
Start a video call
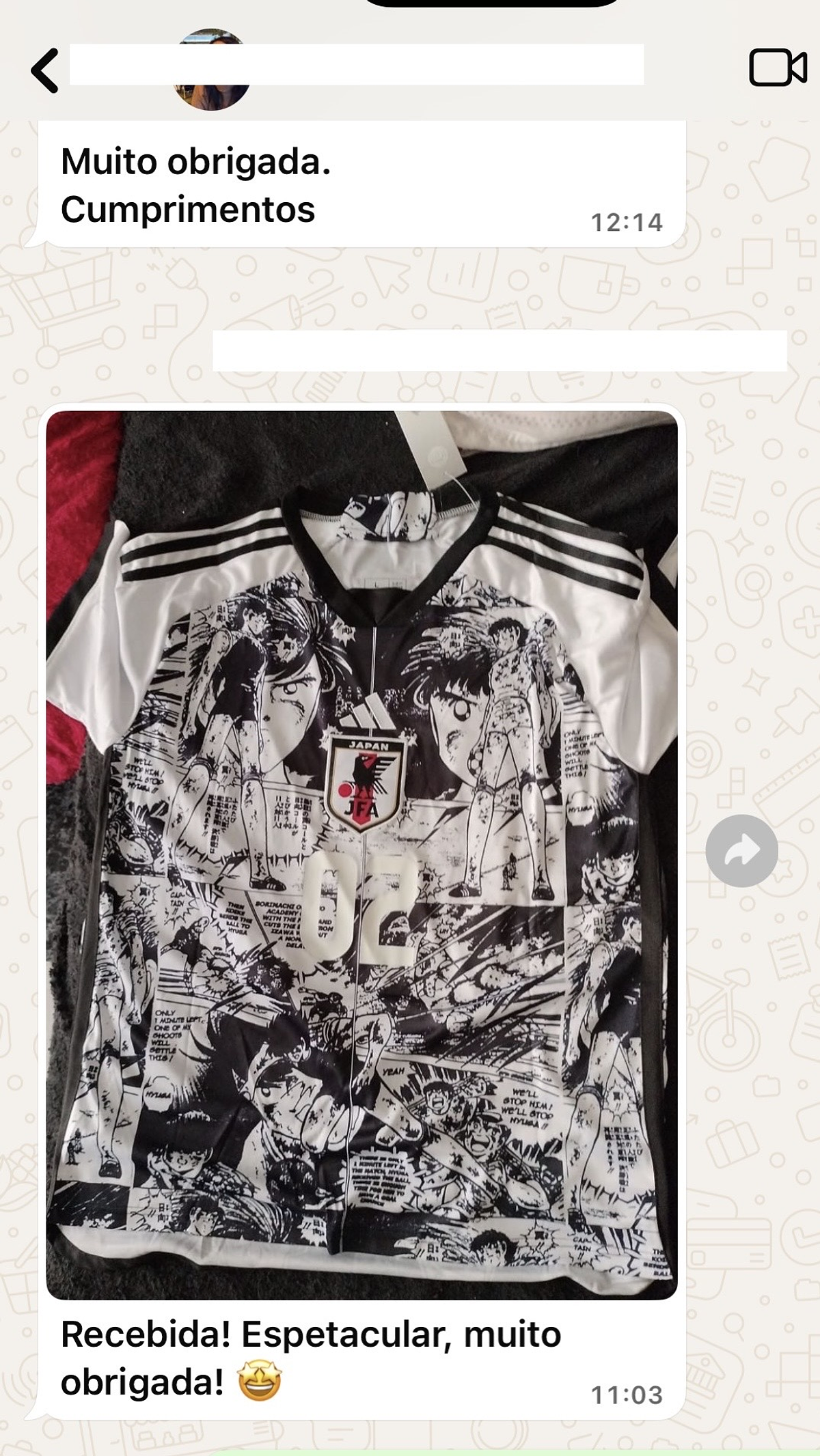pos(777,68)
